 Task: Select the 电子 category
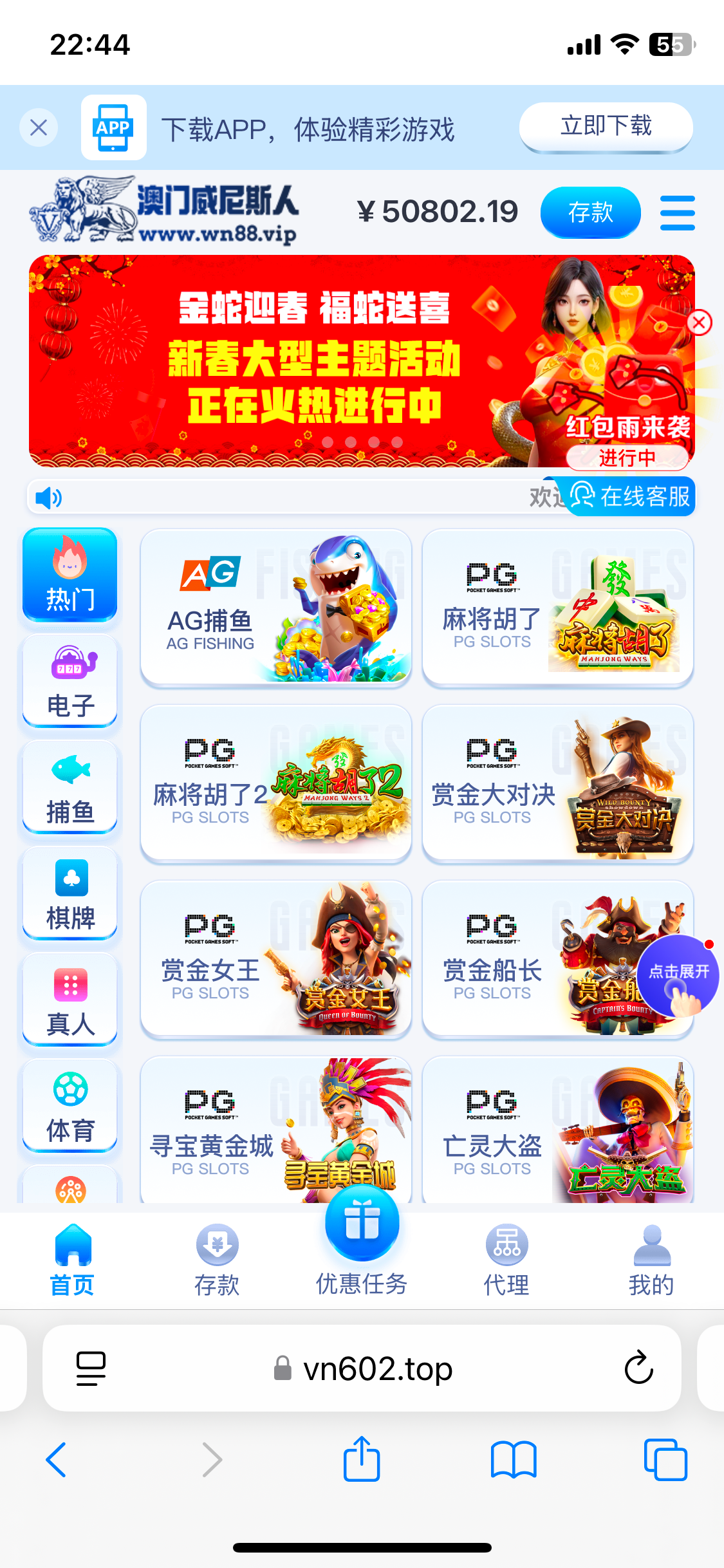(x=70, y=682)
